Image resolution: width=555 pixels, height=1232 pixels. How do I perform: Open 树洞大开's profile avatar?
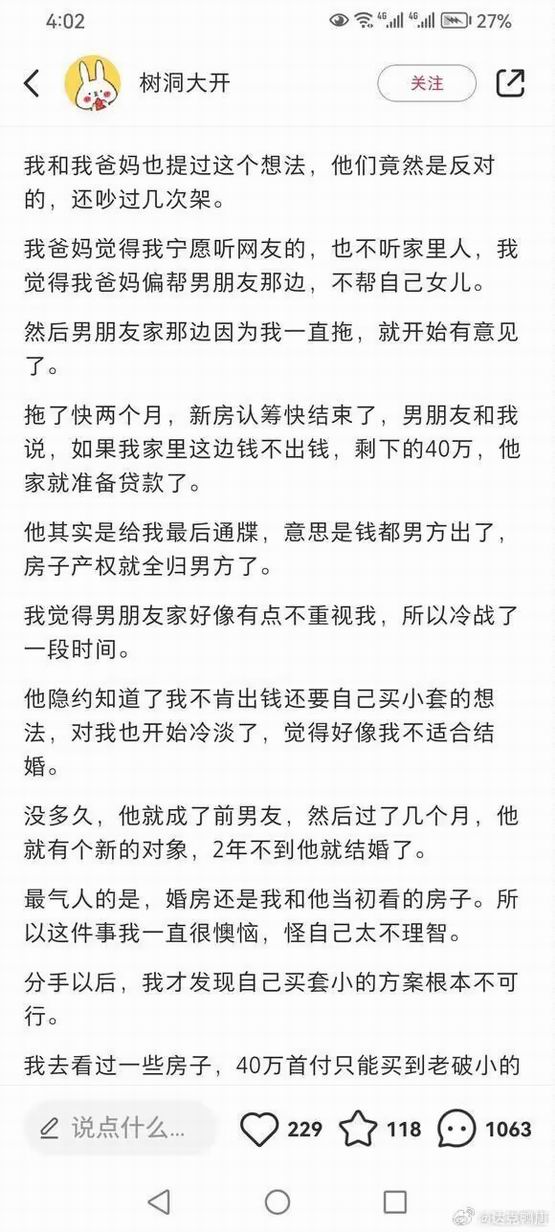(93, 83)
